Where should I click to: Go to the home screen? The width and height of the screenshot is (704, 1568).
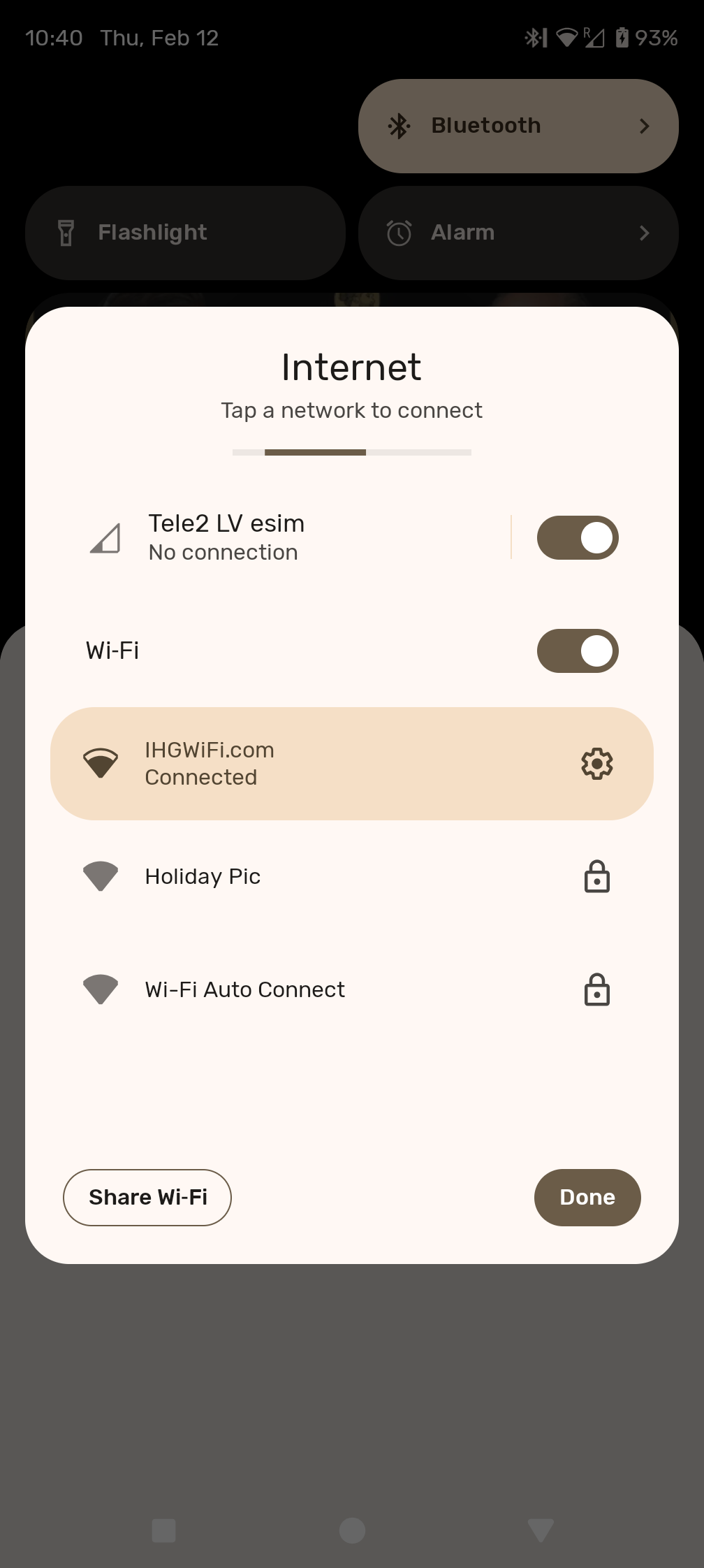(352, 1530)
